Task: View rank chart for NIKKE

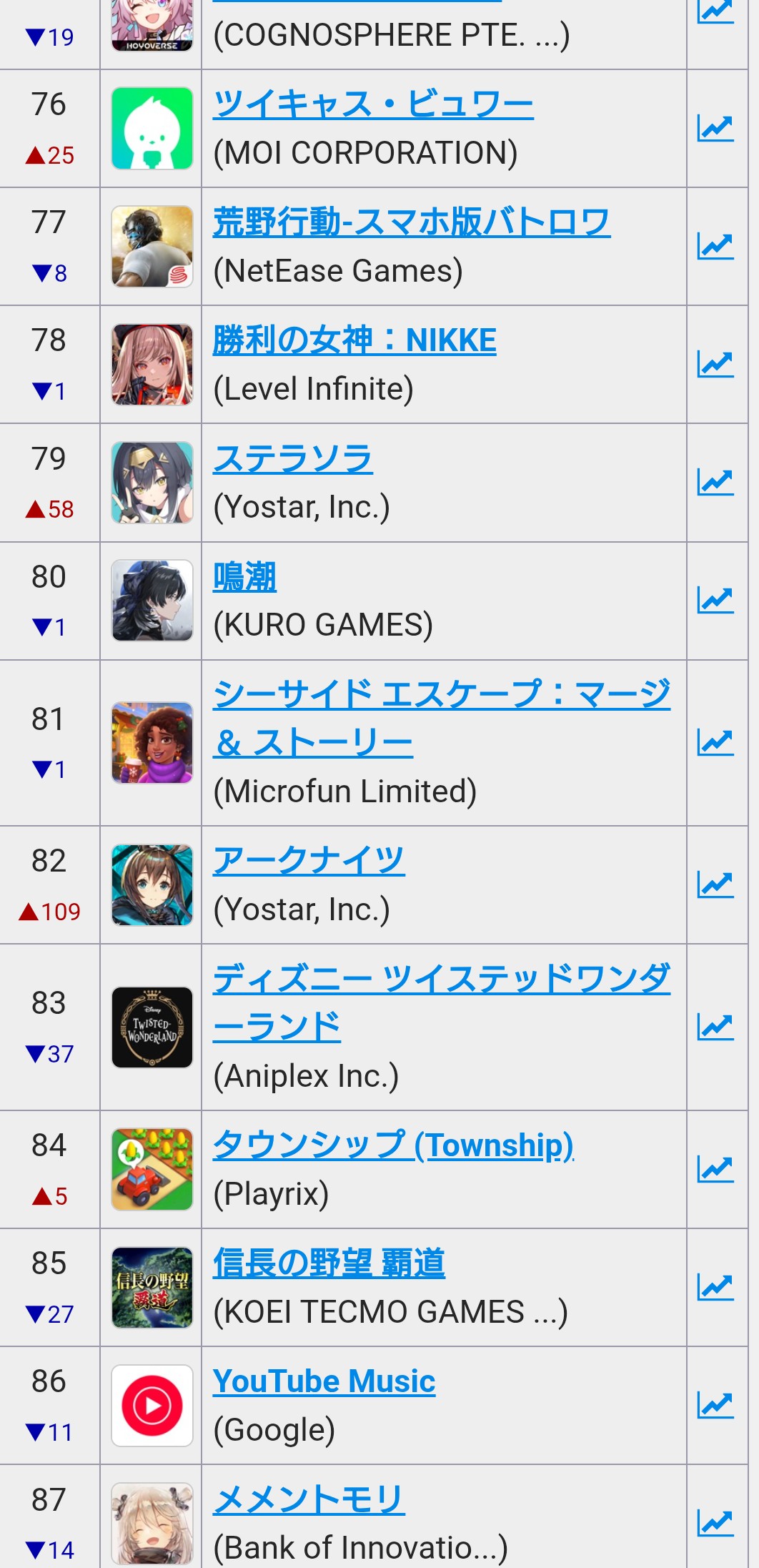Action: point(715,365)
